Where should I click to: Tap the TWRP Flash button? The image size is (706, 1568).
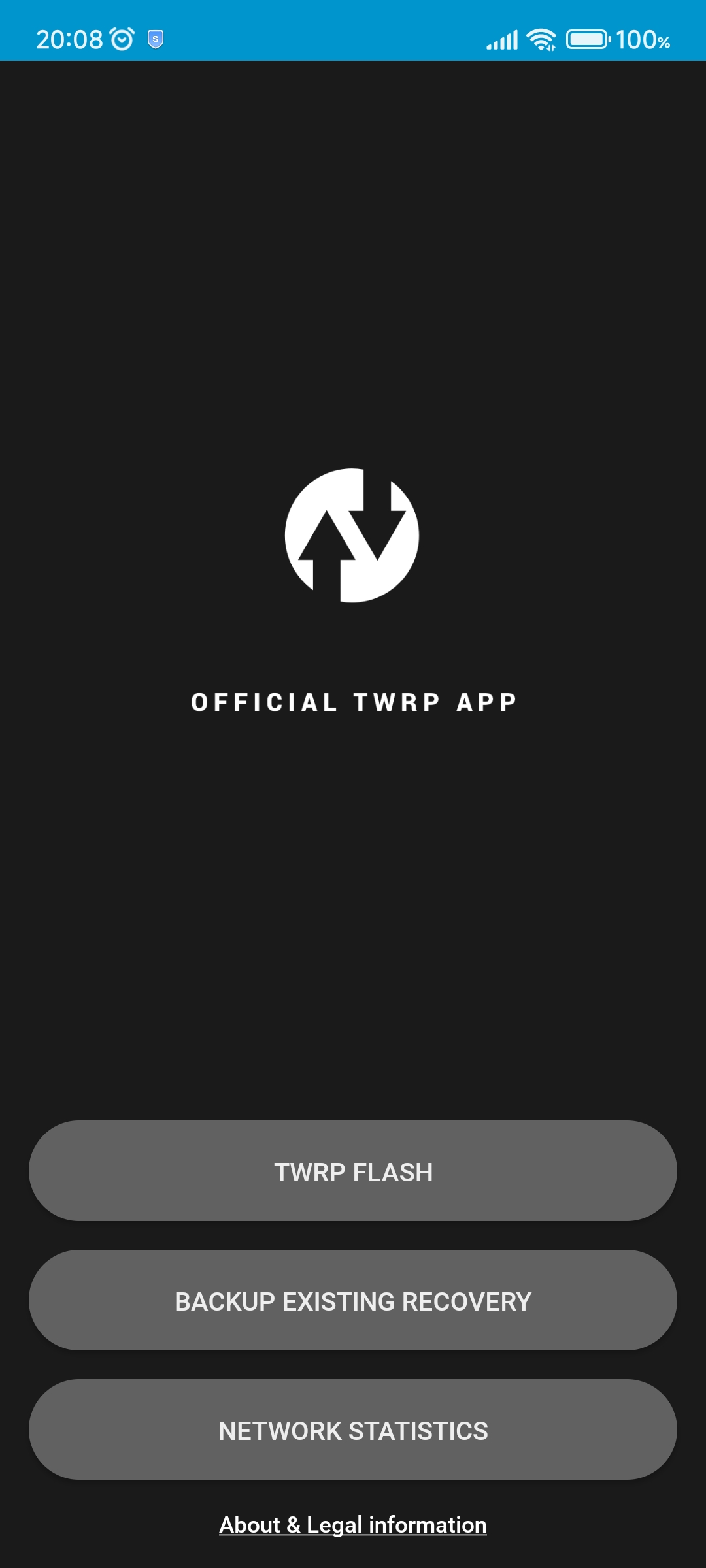click(x=353, y=1171)
